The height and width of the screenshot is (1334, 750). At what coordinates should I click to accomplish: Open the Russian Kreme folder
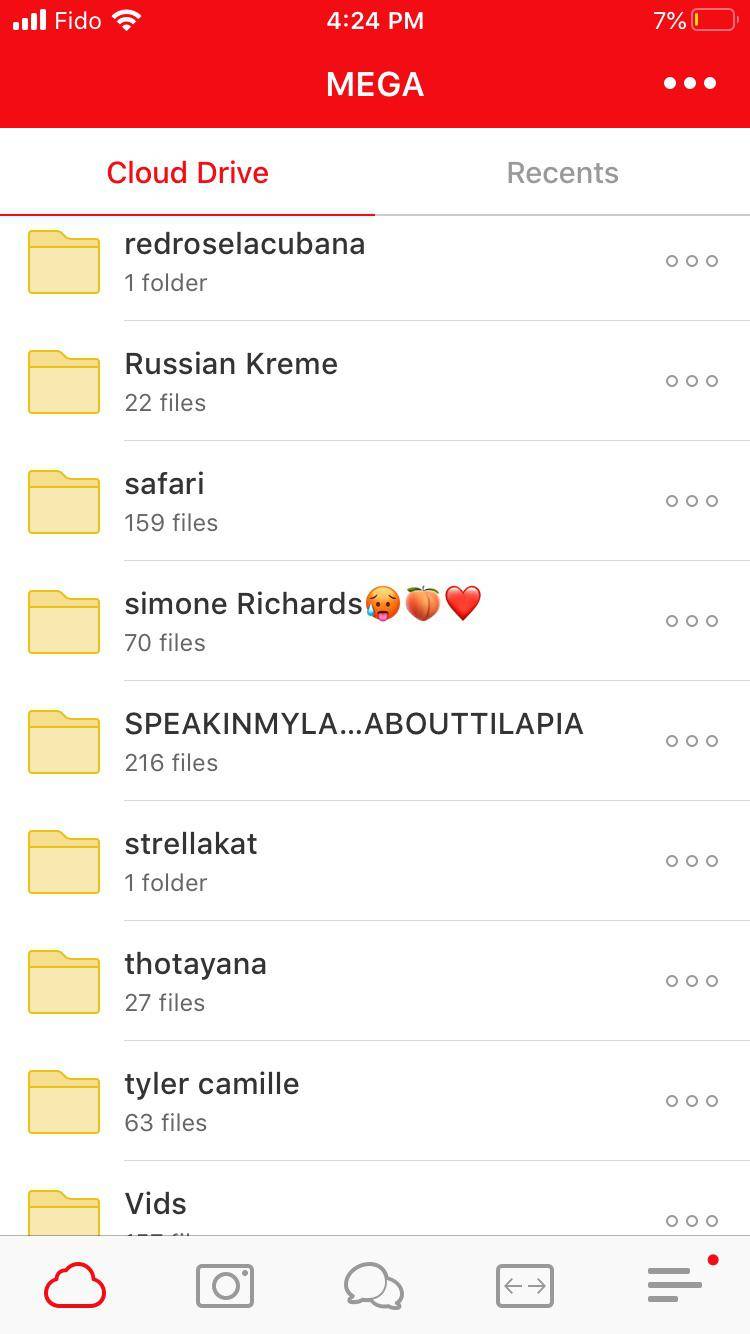(231, 364)
